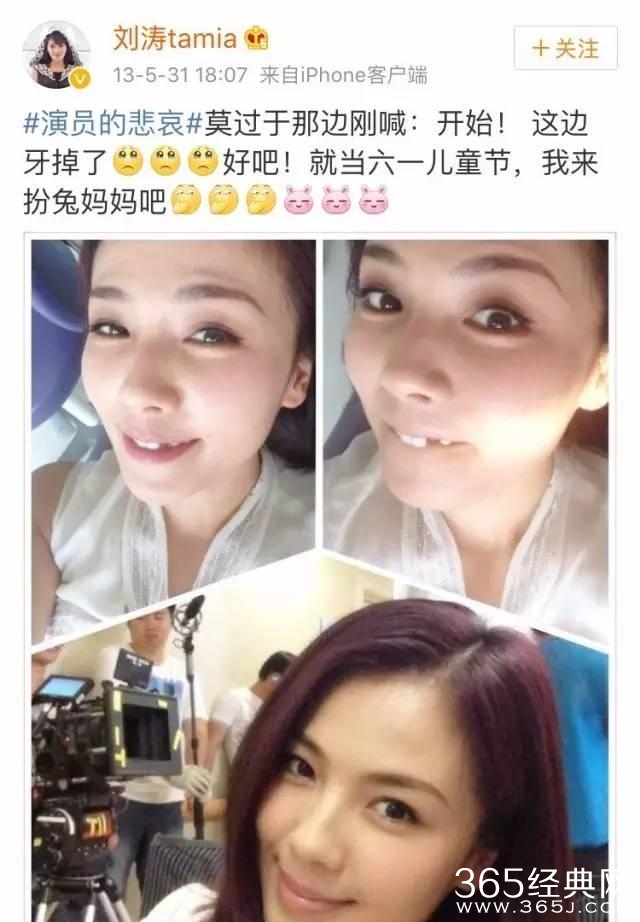The image size is (640, 922).
Task: Open the username 刘涛tamia
Action: pos(175,39)
